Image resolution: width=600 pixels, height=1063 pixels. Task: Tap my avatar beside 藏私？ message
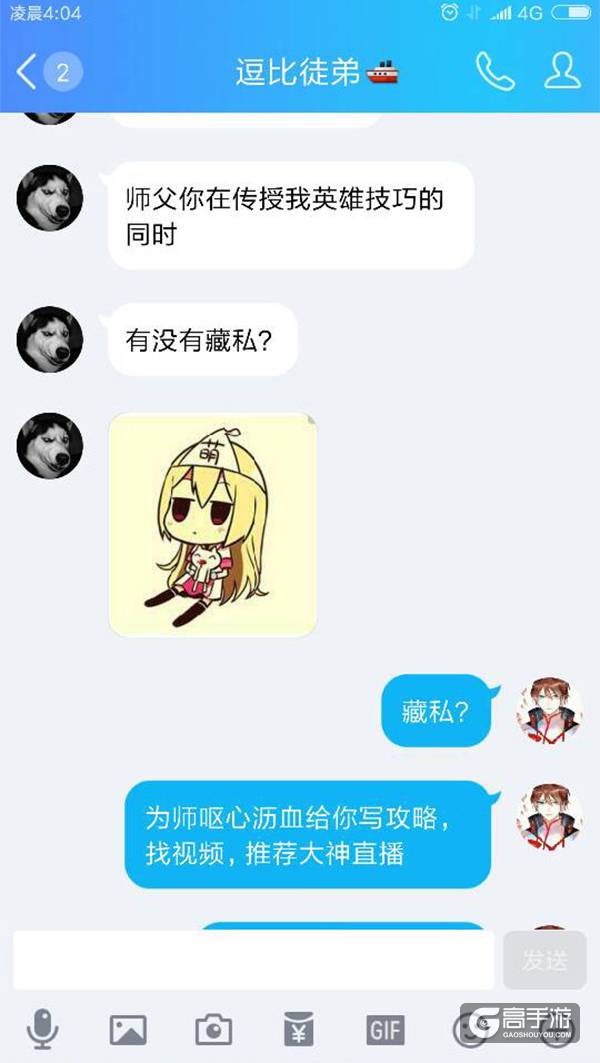pos(549,710)
